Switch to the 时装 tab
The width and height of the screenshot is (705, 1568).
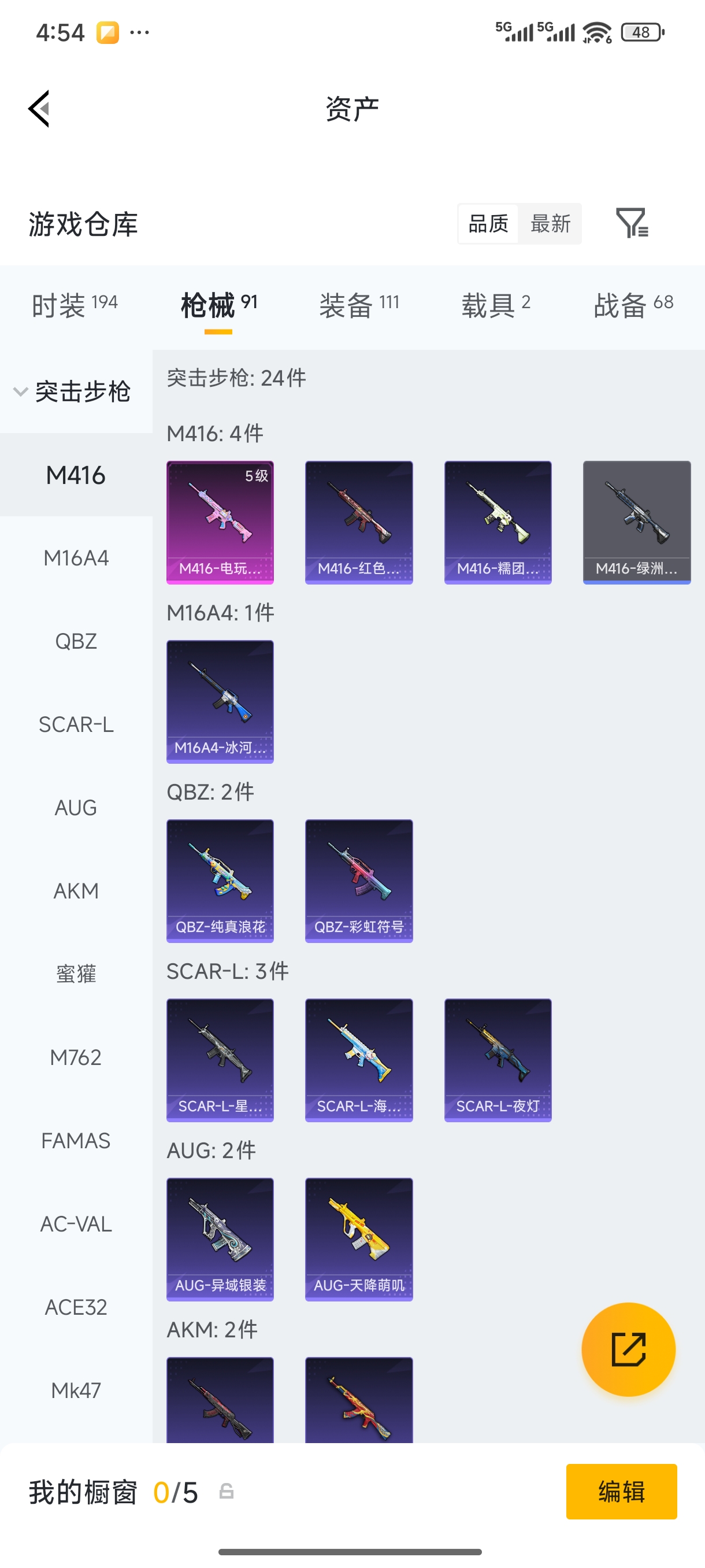[x=75, y=304]
